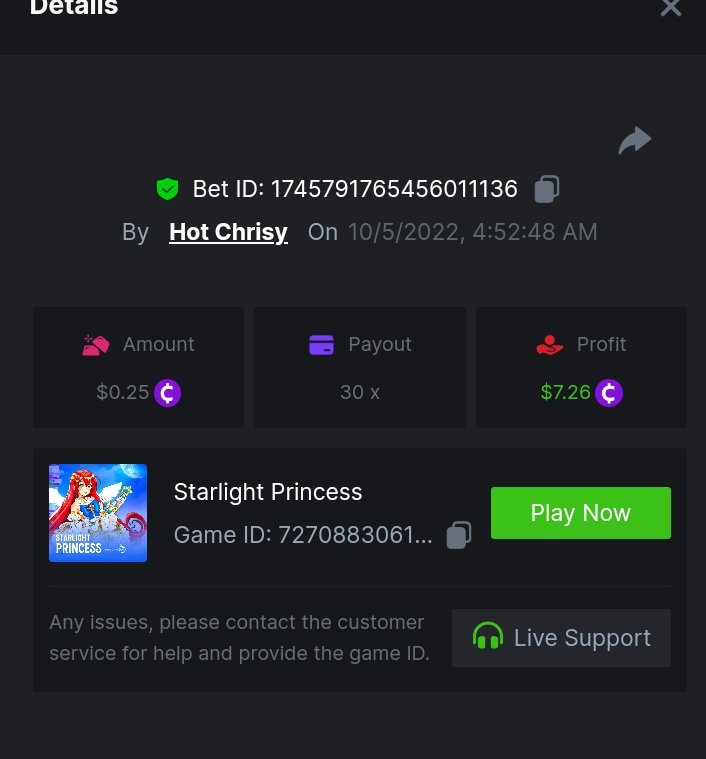Image resolution: width=706 pixels, height=759 pixels.
Task: Play Starlight Princess now
Action: click(580, 513)
